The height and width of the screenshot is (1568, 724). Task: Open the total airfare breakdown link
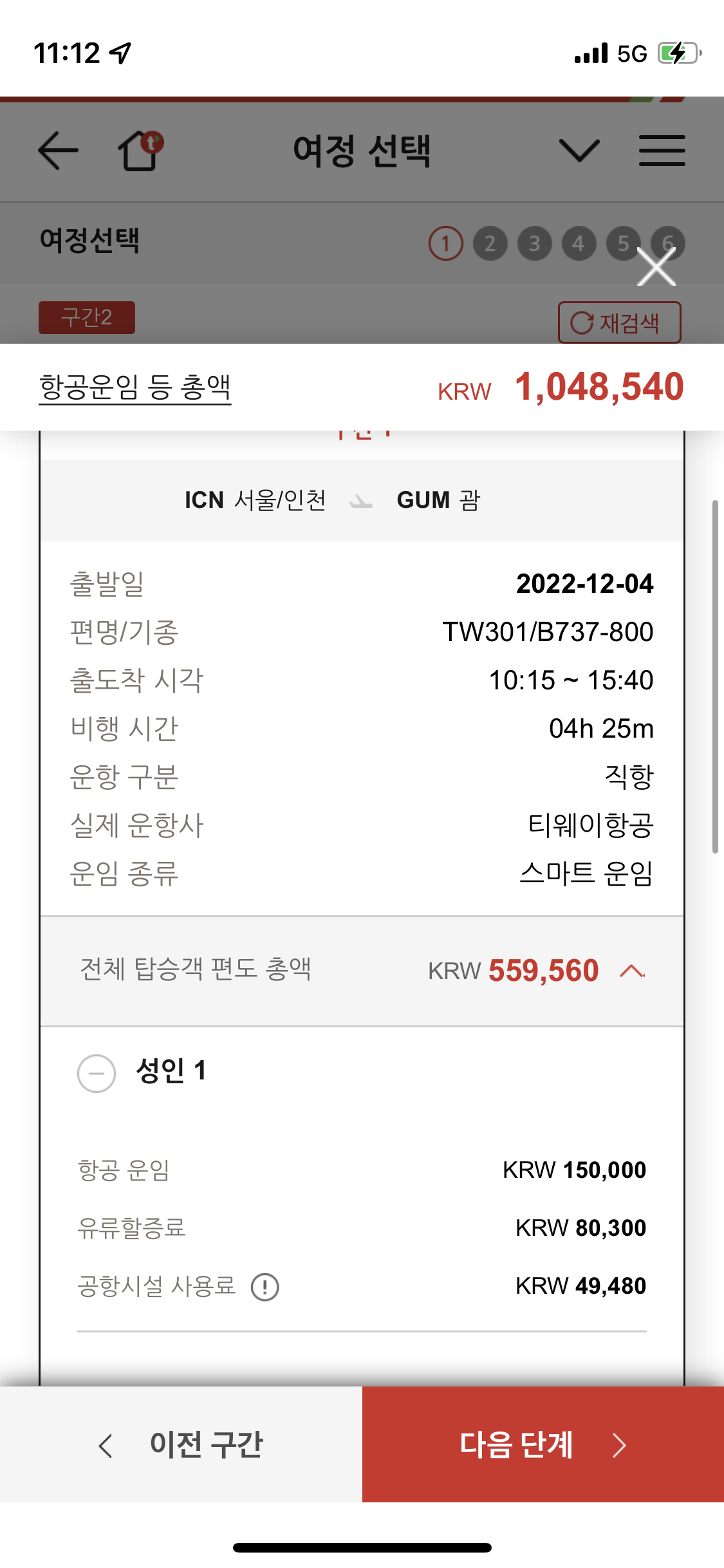[x=135, y=387]
